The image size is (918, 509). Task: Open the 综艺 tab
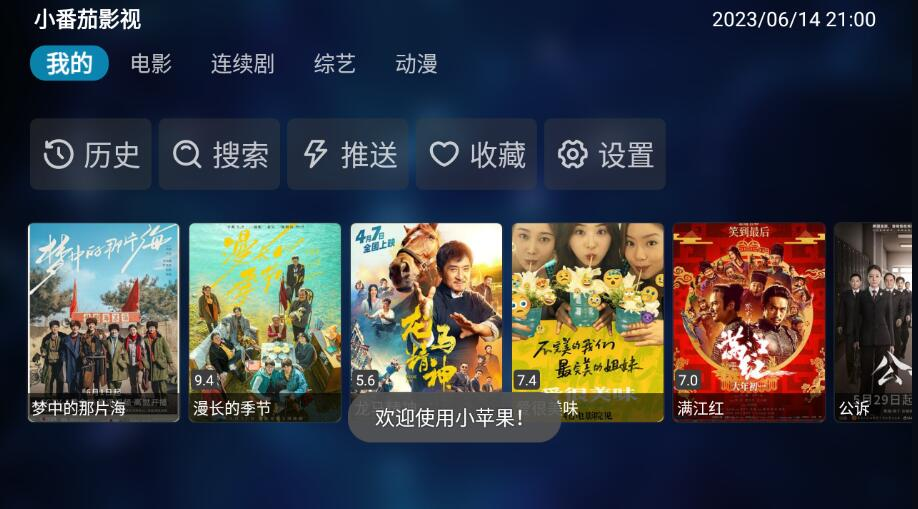[335, 64]
